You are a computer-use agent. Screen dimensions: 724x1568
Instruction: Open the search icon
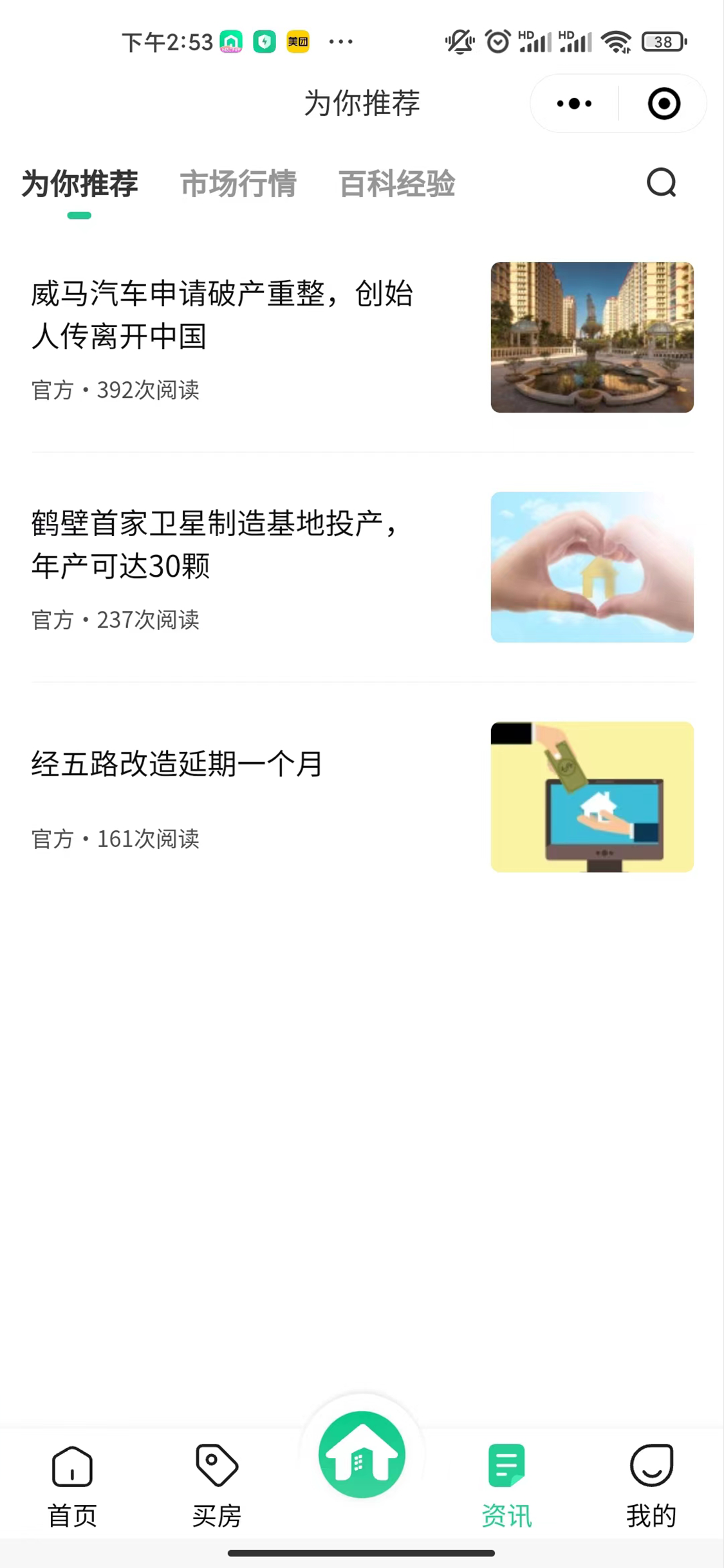661,183
